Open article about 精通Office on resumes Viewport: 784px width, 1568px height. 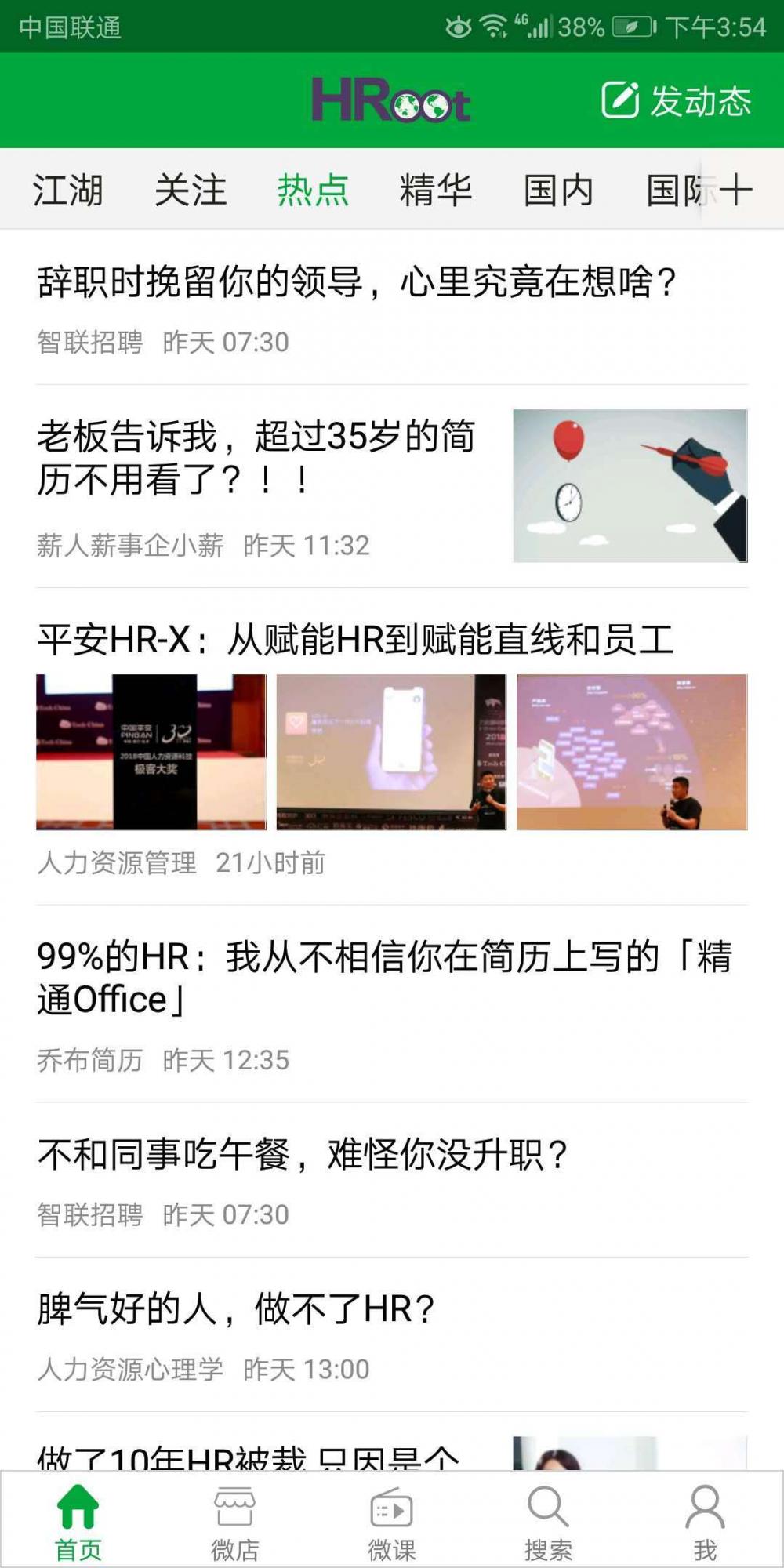coord(384,978)
